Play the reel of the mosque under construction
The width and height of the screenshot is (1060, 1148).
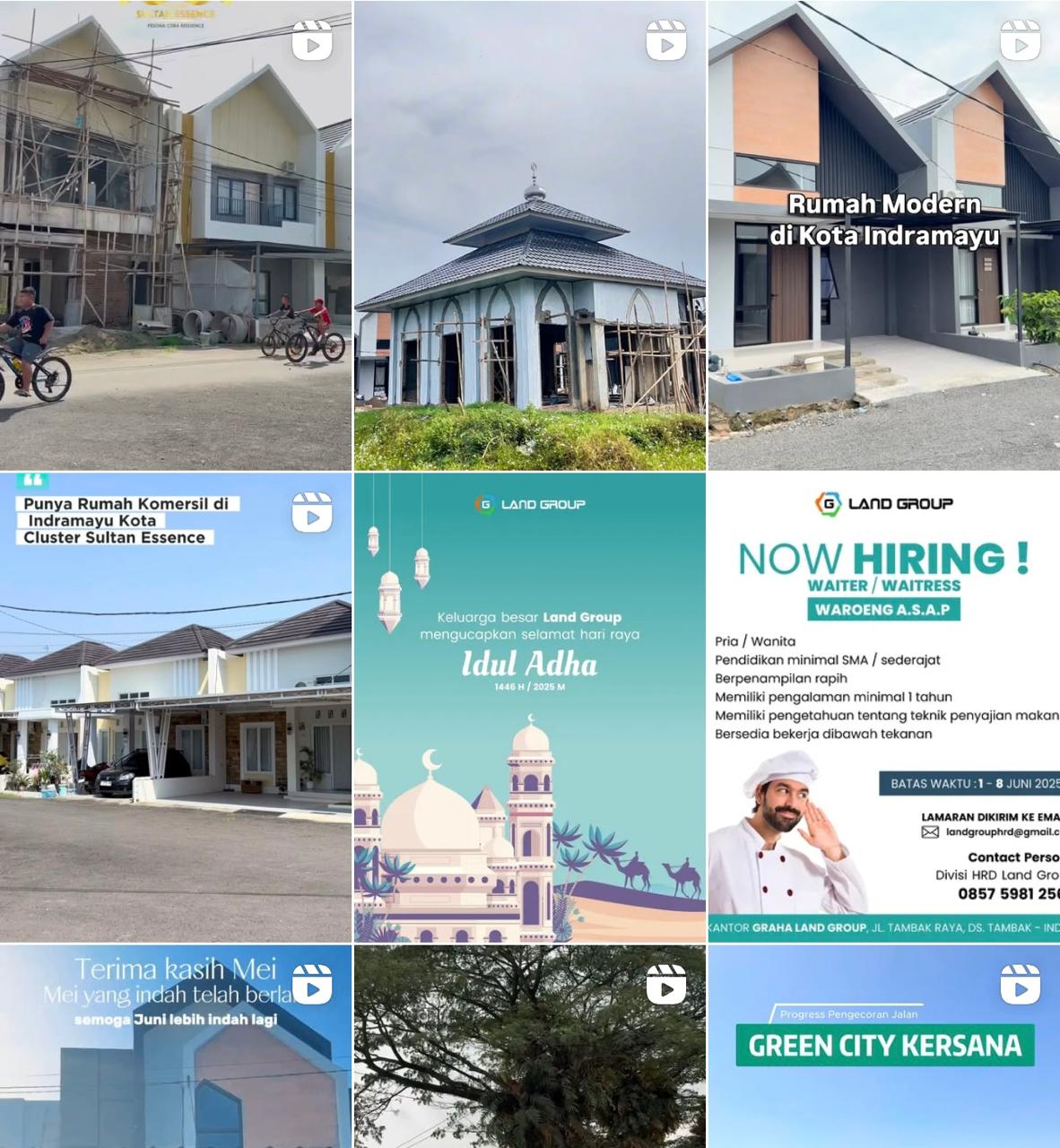pos(529,235)
